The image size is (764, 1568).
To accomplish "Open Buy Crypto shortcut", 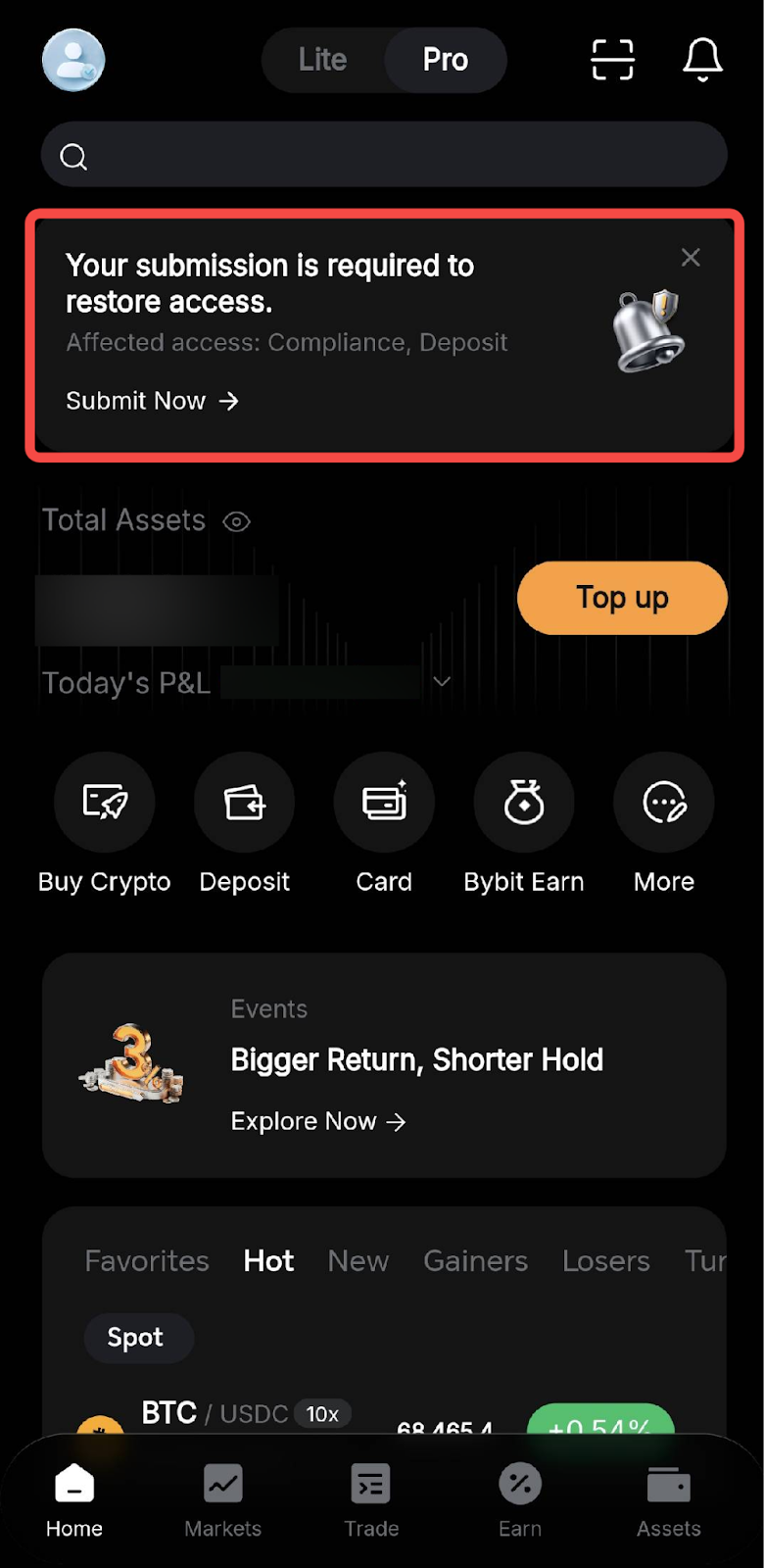I will [x=105, y=803].
